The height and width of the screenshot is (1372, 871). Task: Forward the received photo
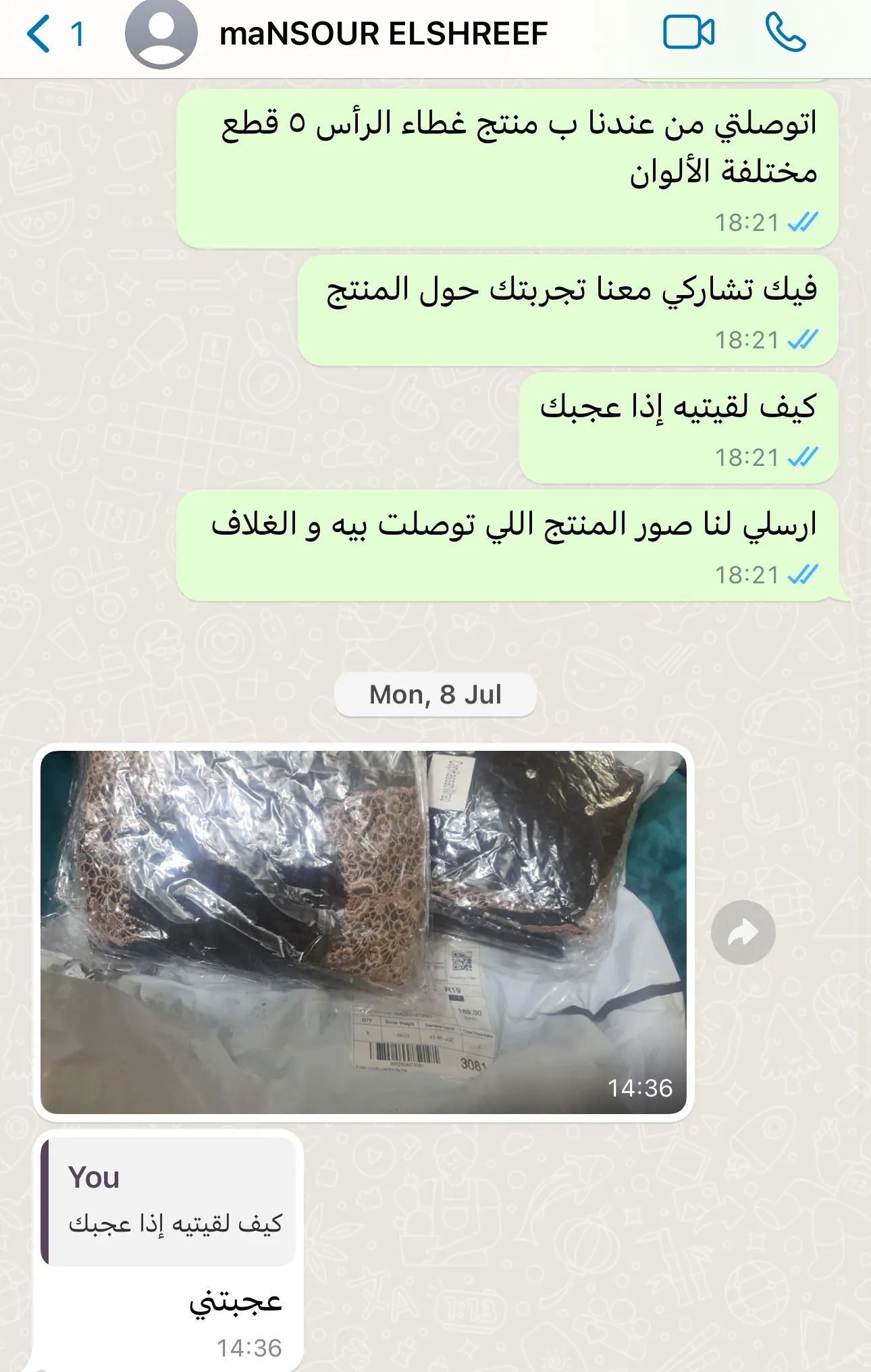point(743,932)
